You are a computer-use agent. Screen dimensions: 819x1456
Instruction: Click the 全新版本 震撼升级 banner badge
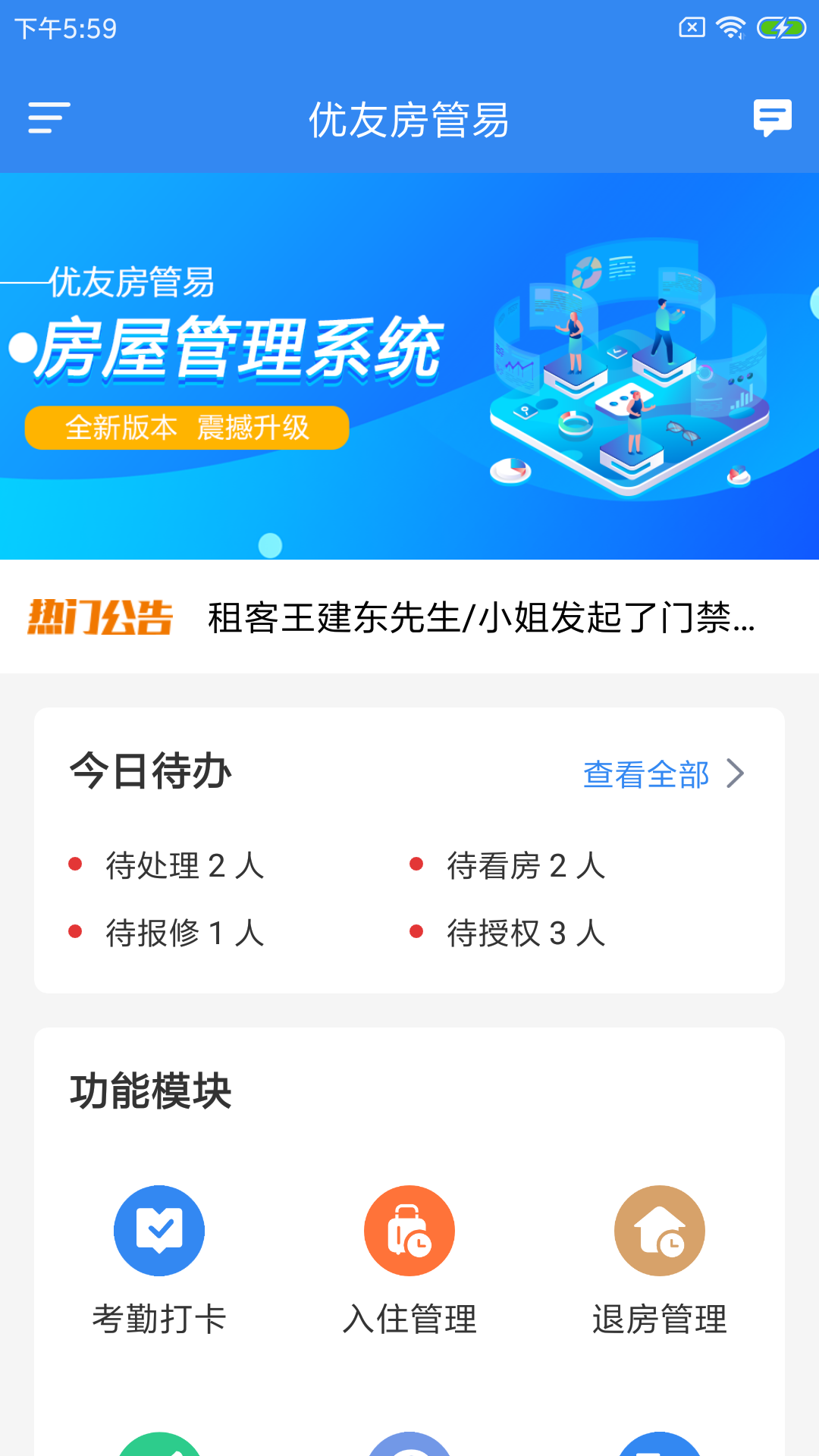coord(187,427)
